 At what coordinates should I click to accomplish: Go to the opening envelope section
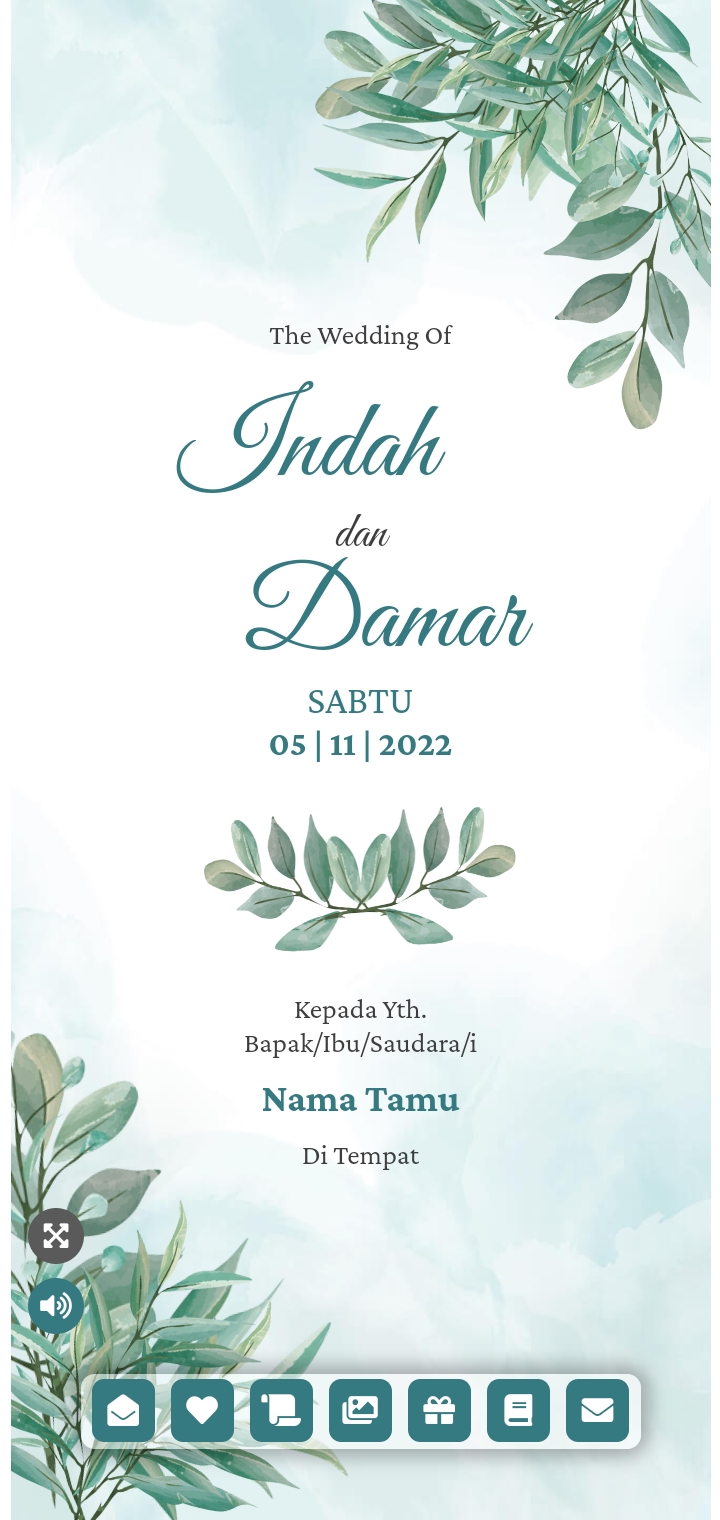123,1410
